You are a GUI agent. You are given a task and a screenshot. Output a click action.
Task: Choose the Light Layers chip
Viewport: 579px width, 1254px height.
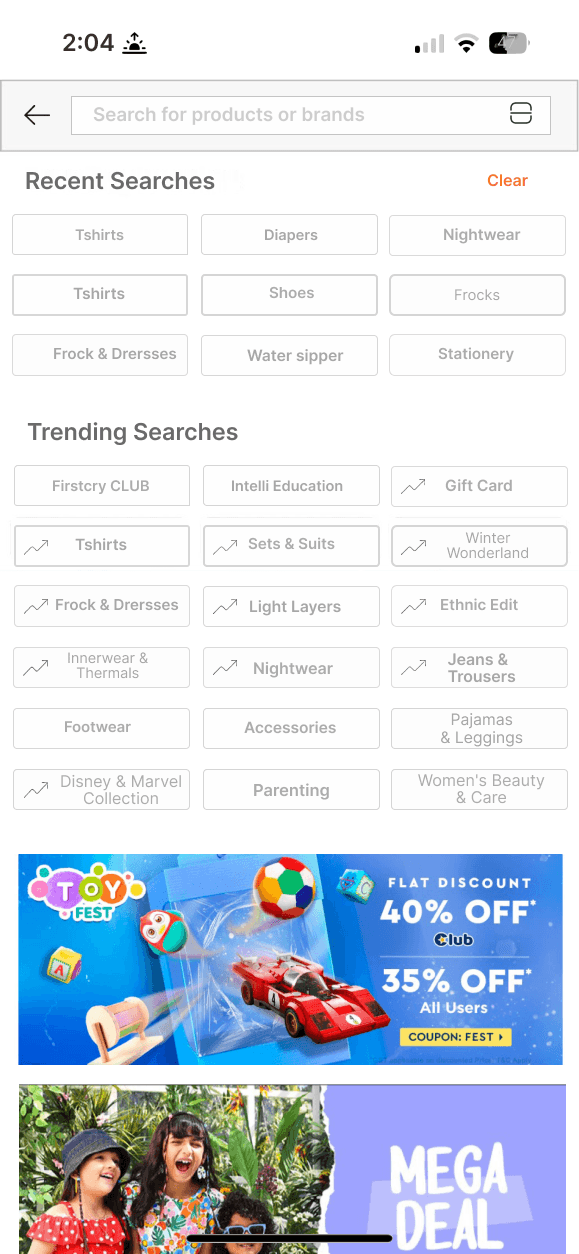tap(291, 606)
